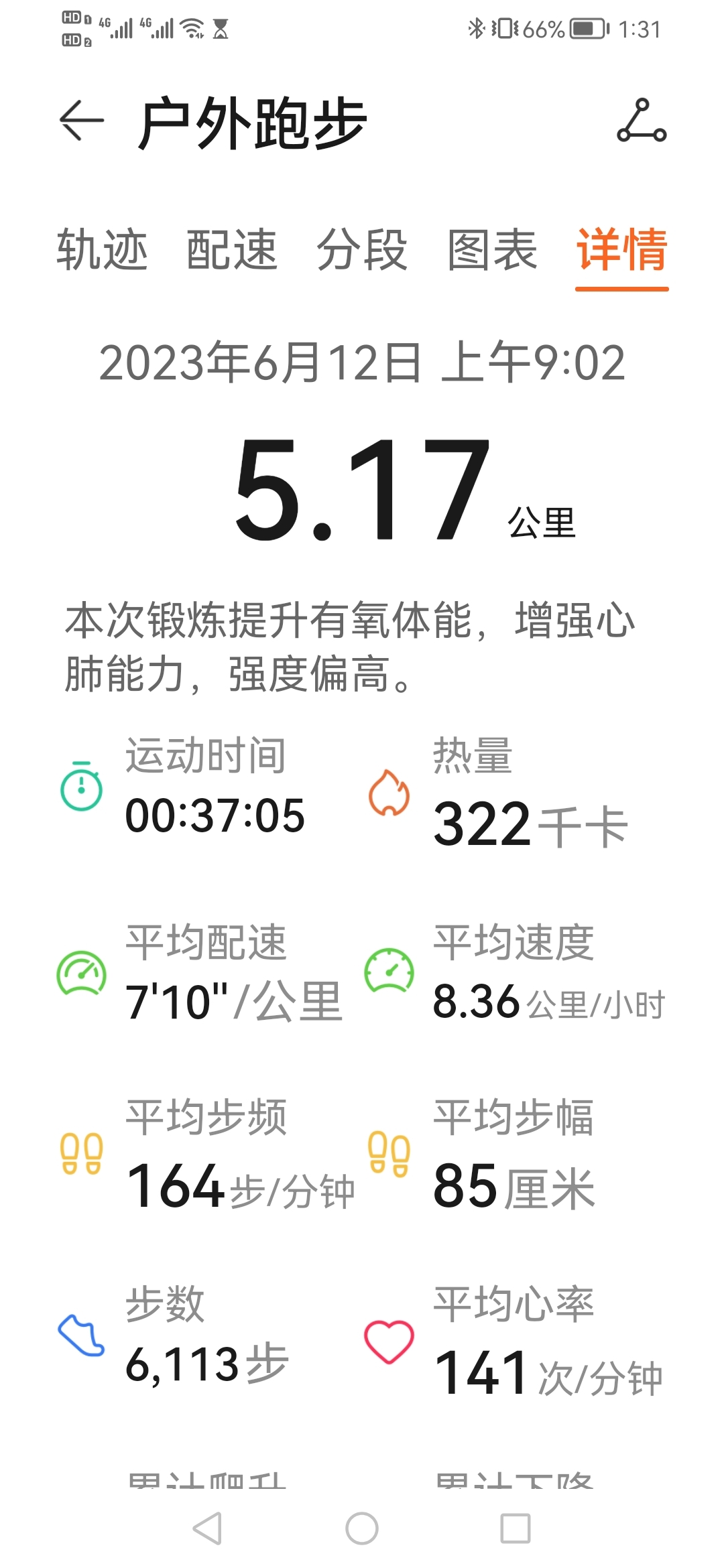
Task: Tap the 详情 tab
Action: [x=622, y=249]
